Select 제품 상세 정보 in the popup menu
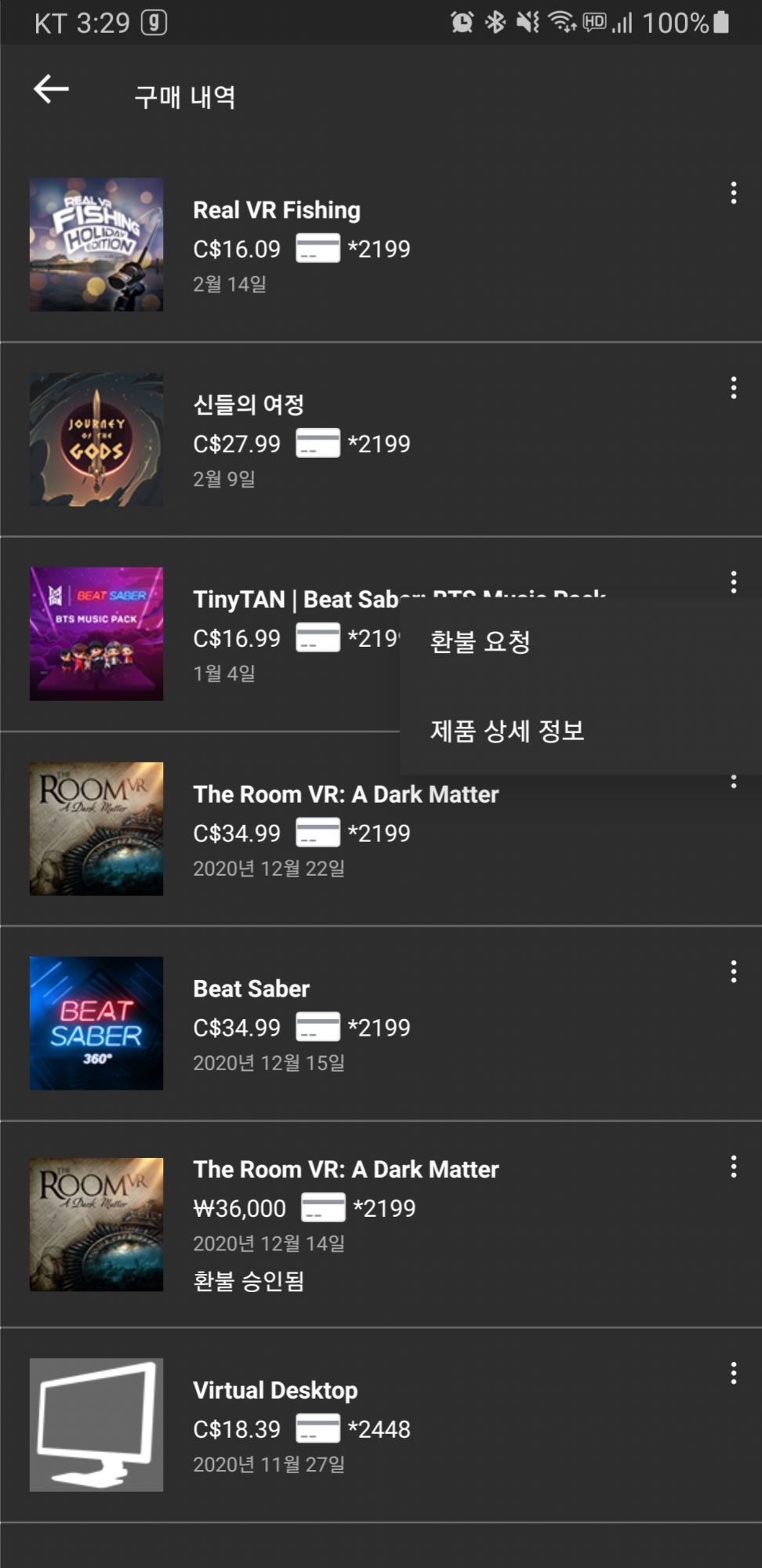This screenshot has height=1568, width=762. pos(506,731)
